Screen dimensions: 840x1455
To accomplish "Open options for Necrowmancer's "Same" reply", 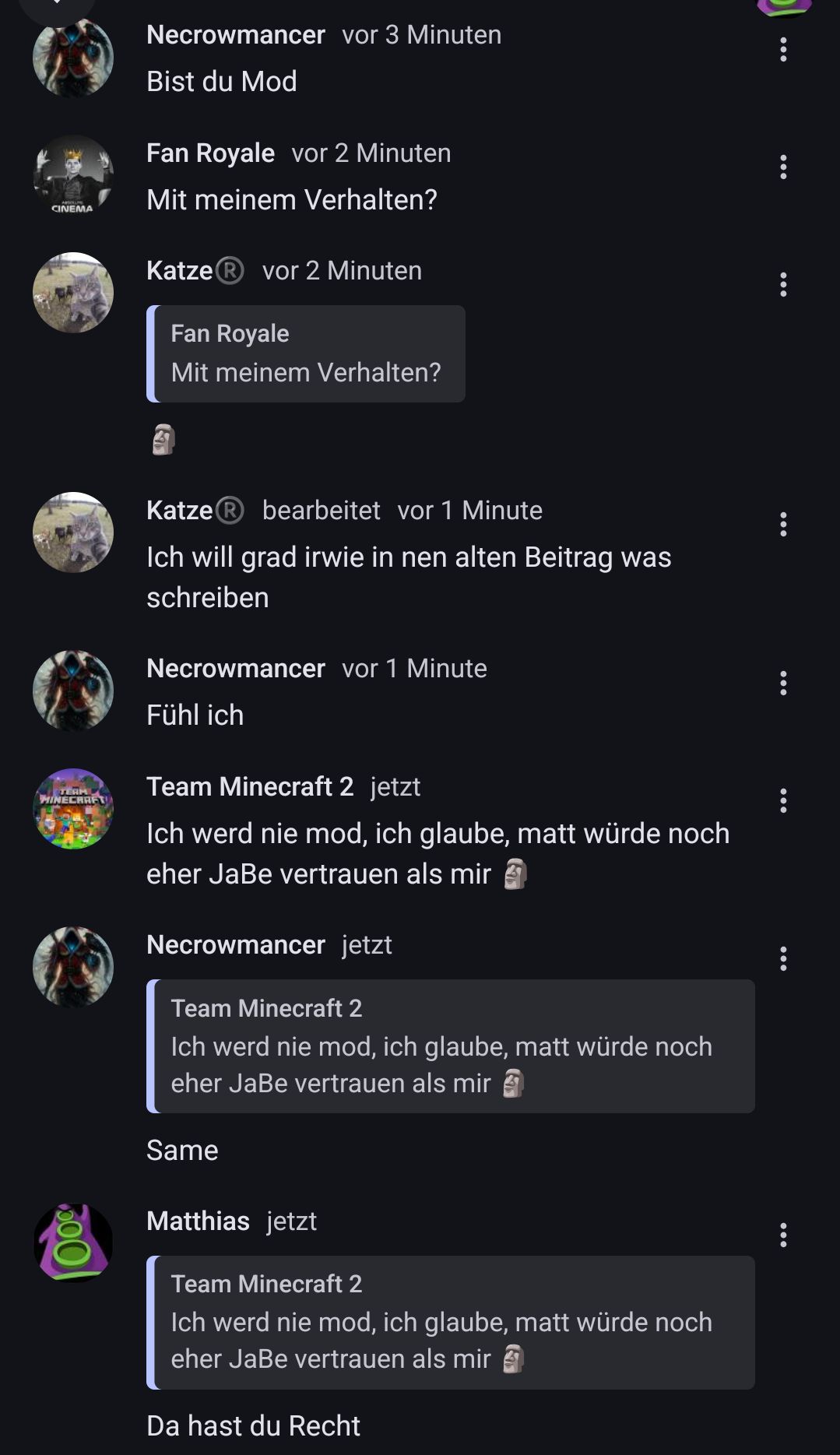I will click(x=783, y=959).
